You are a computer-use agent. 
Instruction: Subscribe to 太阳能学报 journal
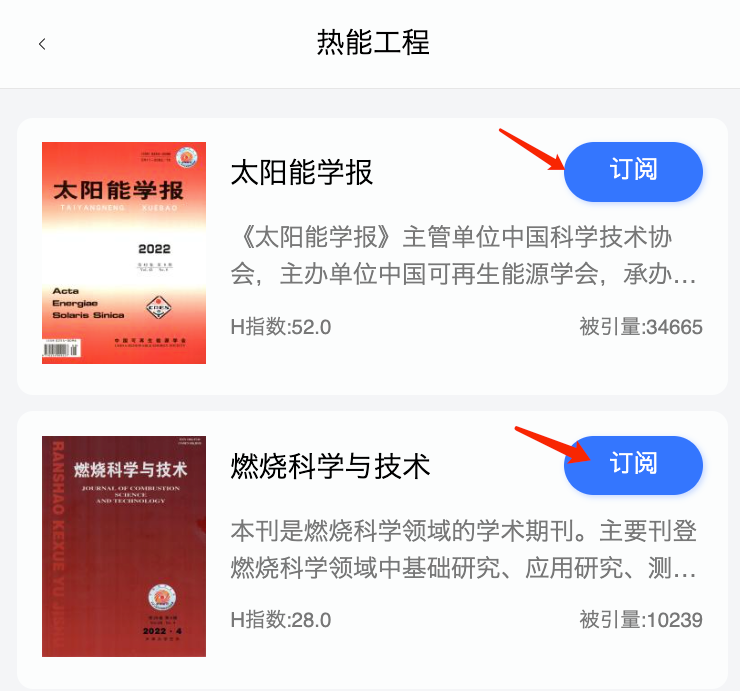(x=633, y=171)
